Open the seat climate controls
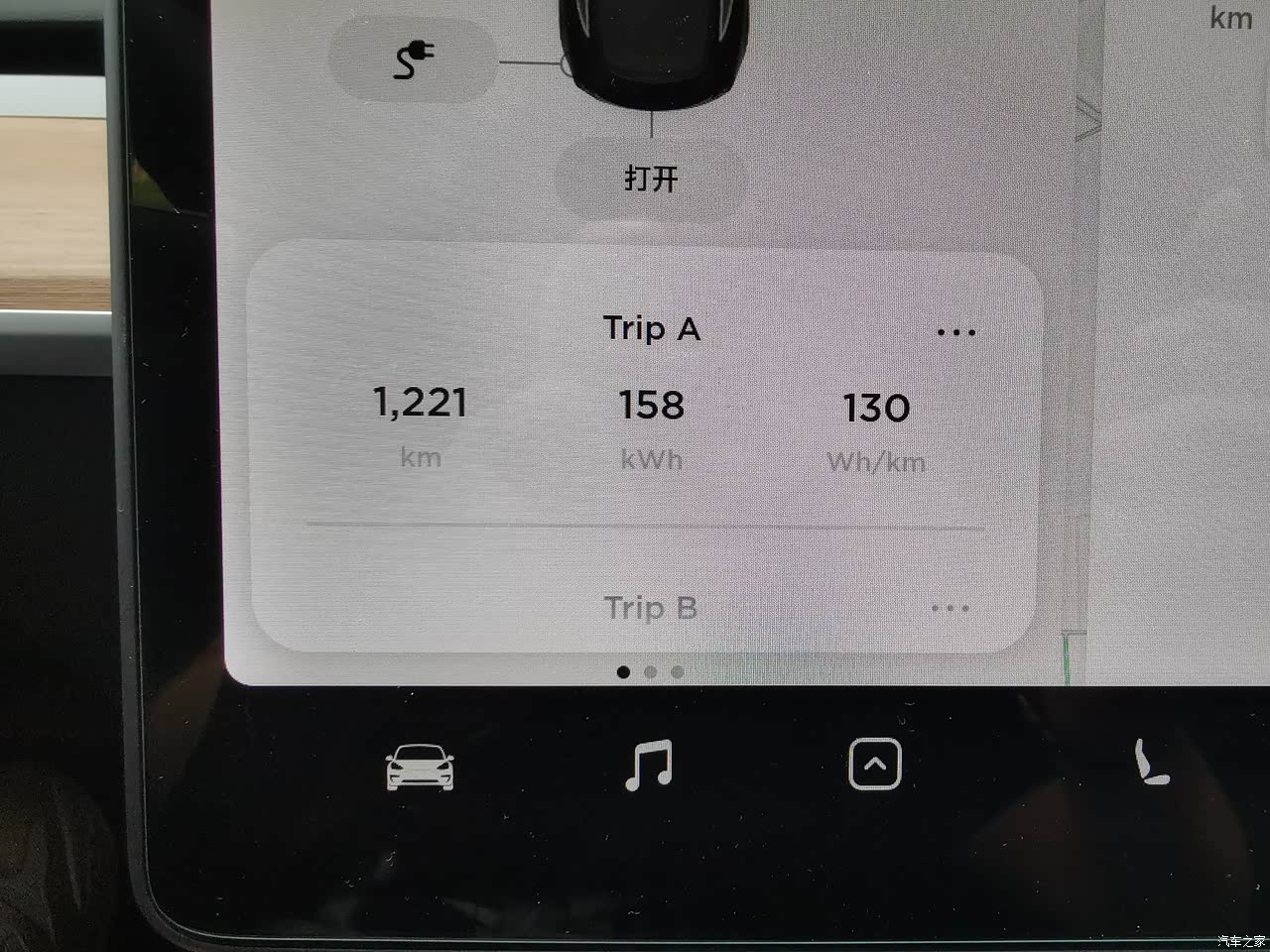Viewport: 1270px width, 952px height. coord(1151,766)
